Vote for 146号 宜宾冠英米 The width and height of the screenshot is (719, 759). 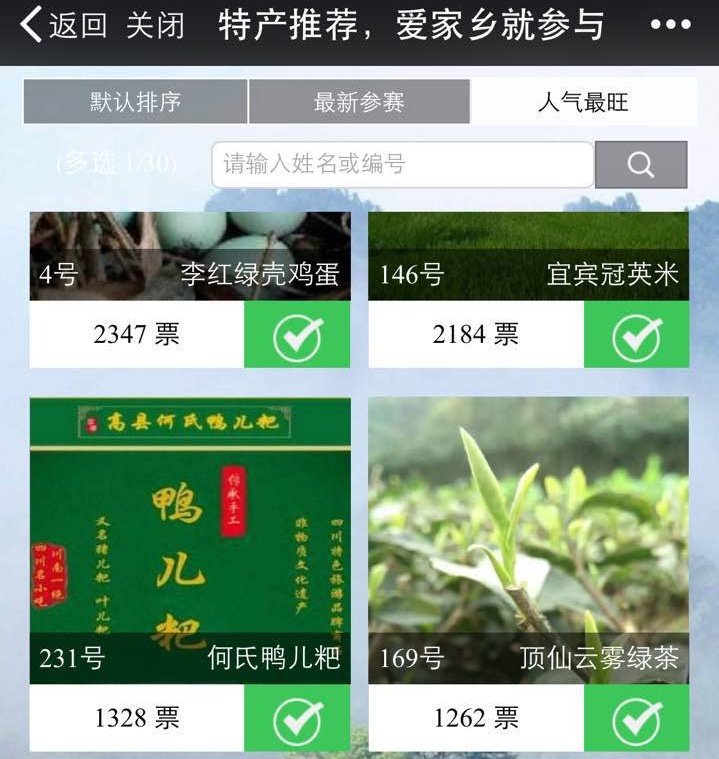pyautogui.click(x=636, y=335)
